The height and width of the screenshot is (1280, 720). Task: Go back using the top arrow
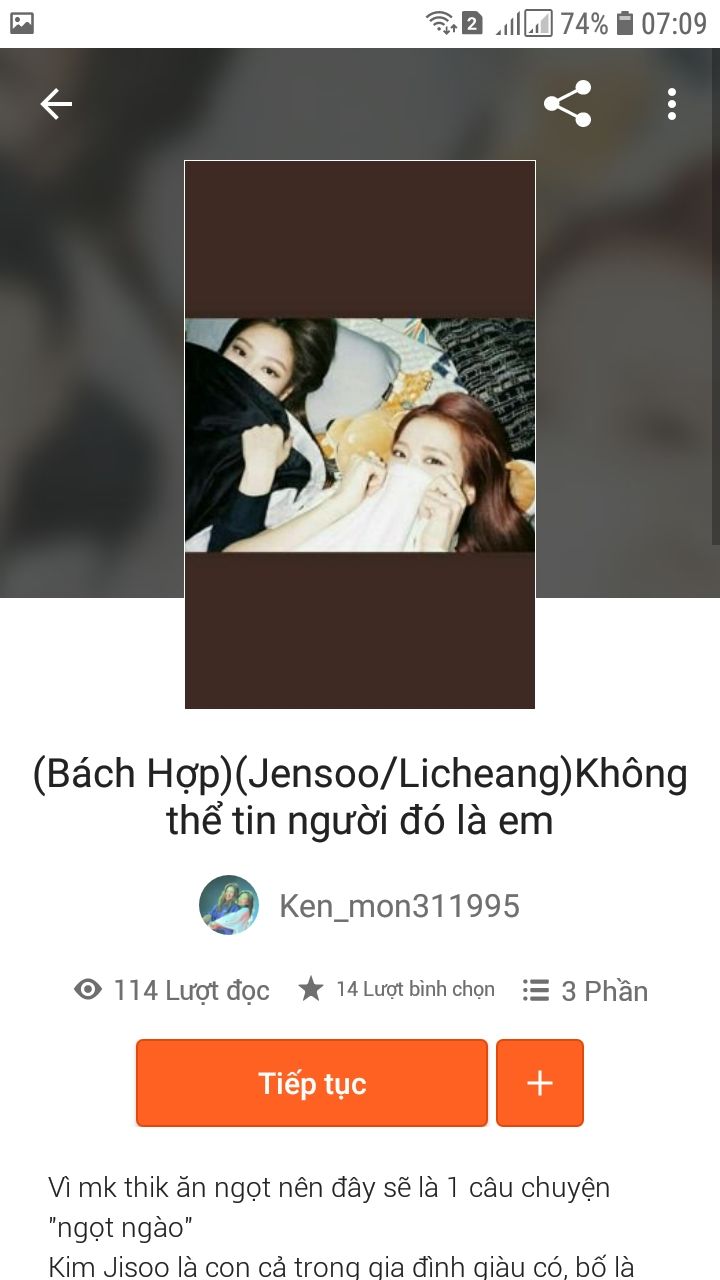(x=56, y=104)
